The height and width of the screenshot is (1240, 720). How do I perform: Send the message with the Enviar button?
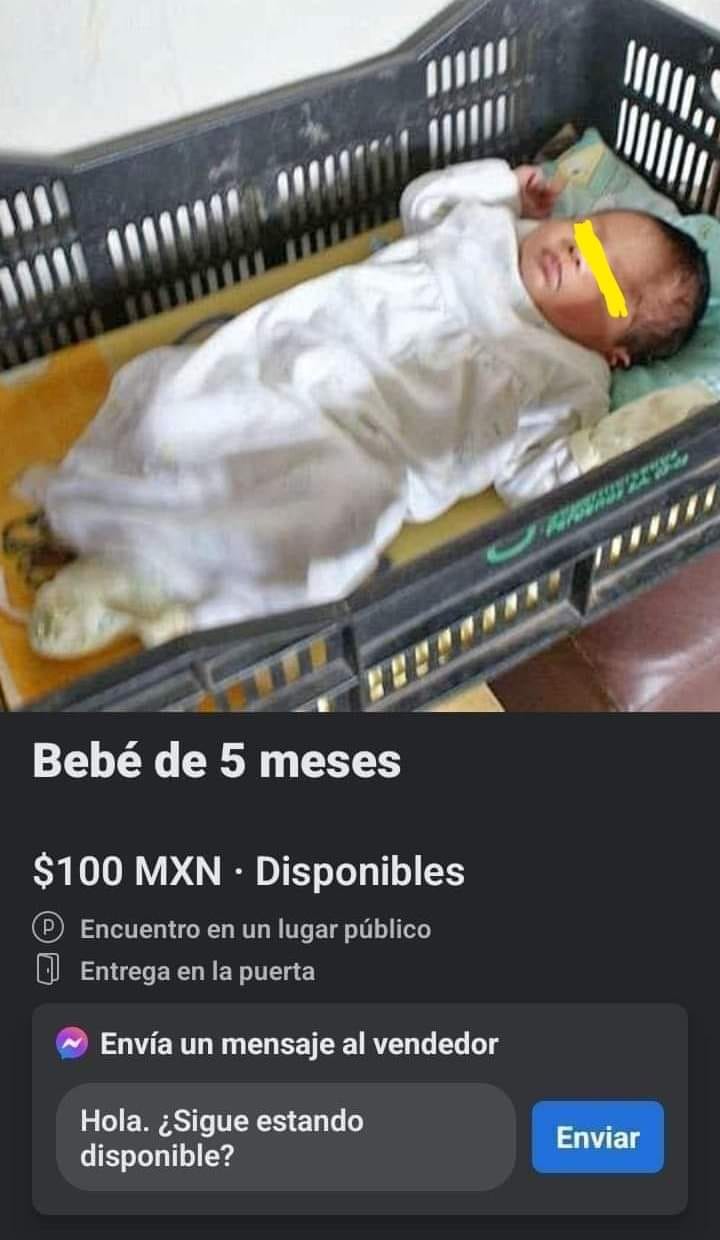[x=597, y=1137]
